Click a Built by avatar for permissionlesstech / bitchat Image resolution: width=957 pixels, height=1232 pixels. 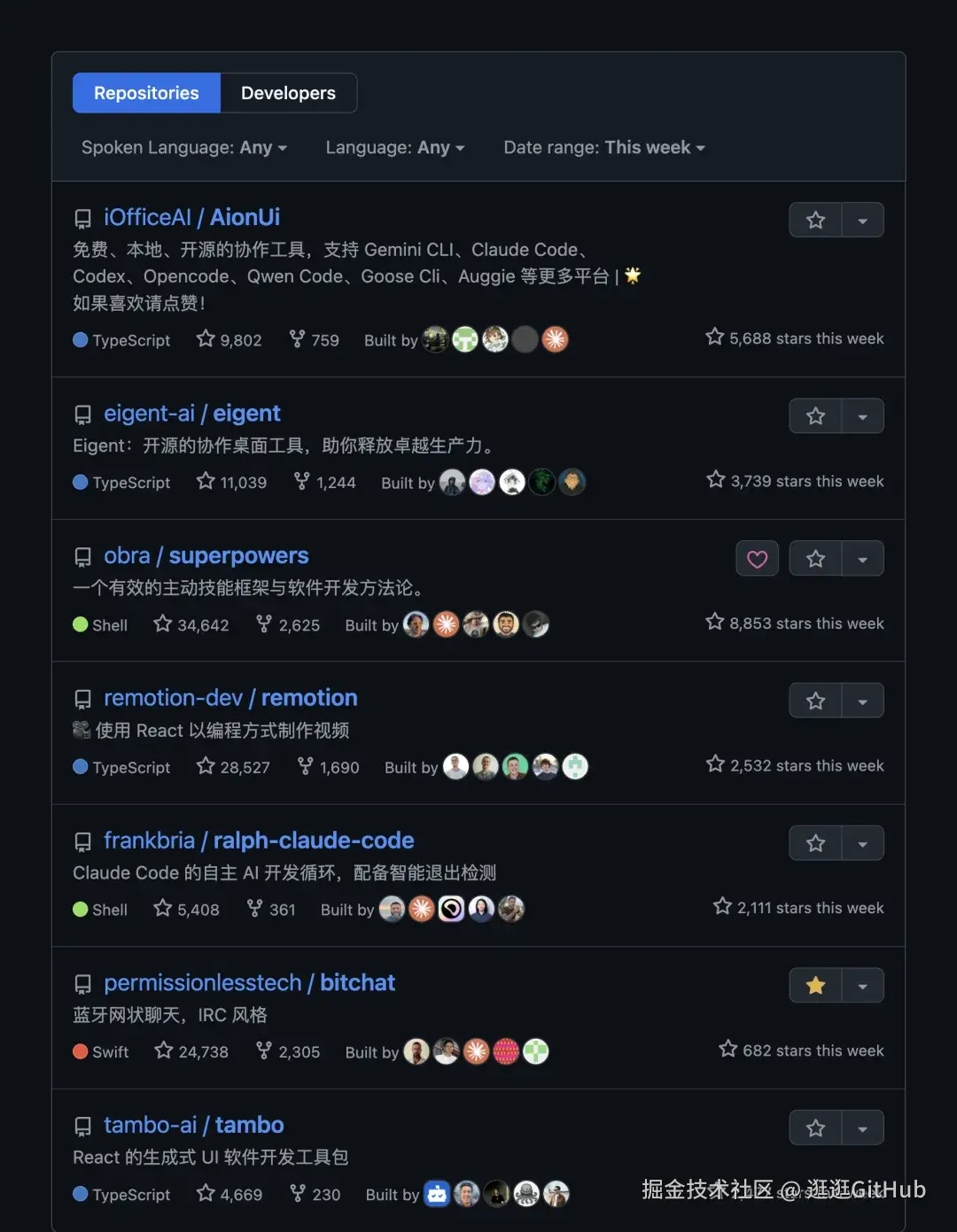[416, 1051]
